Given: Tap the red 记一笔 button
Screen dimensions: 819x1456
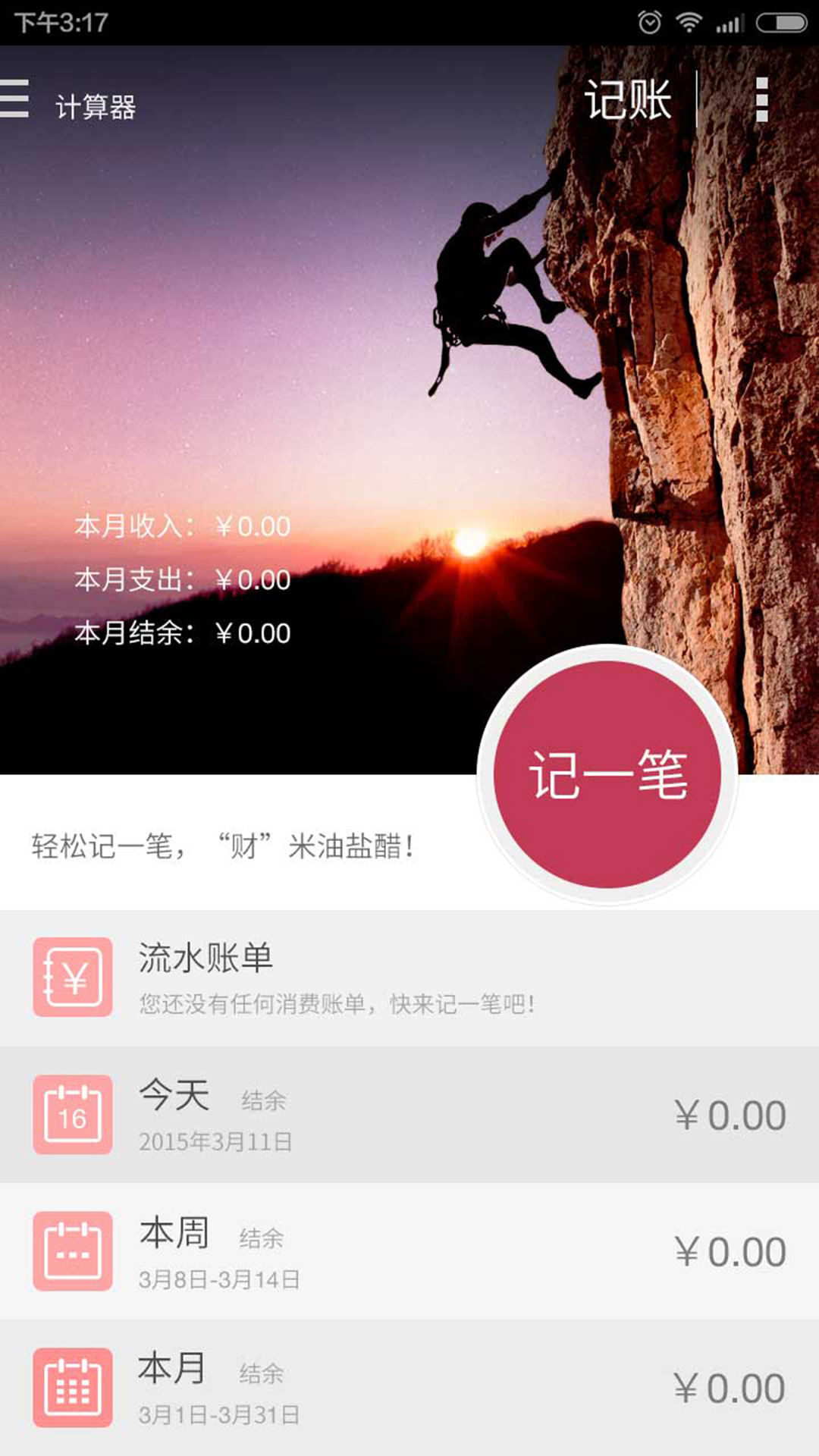Looking at the screenshot, I should [607, 774].
